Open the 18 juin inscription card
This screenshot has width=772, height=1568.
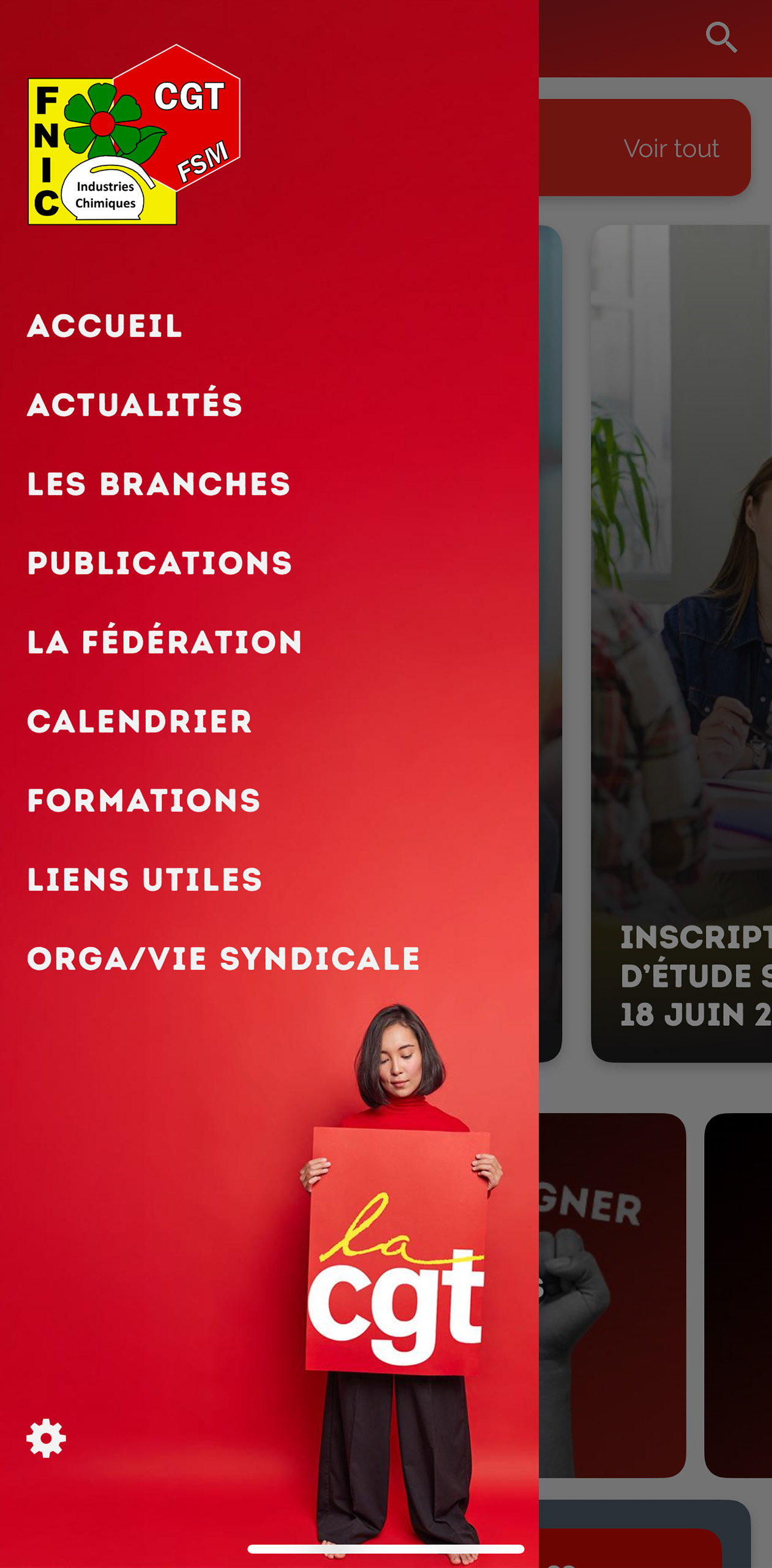681,643
